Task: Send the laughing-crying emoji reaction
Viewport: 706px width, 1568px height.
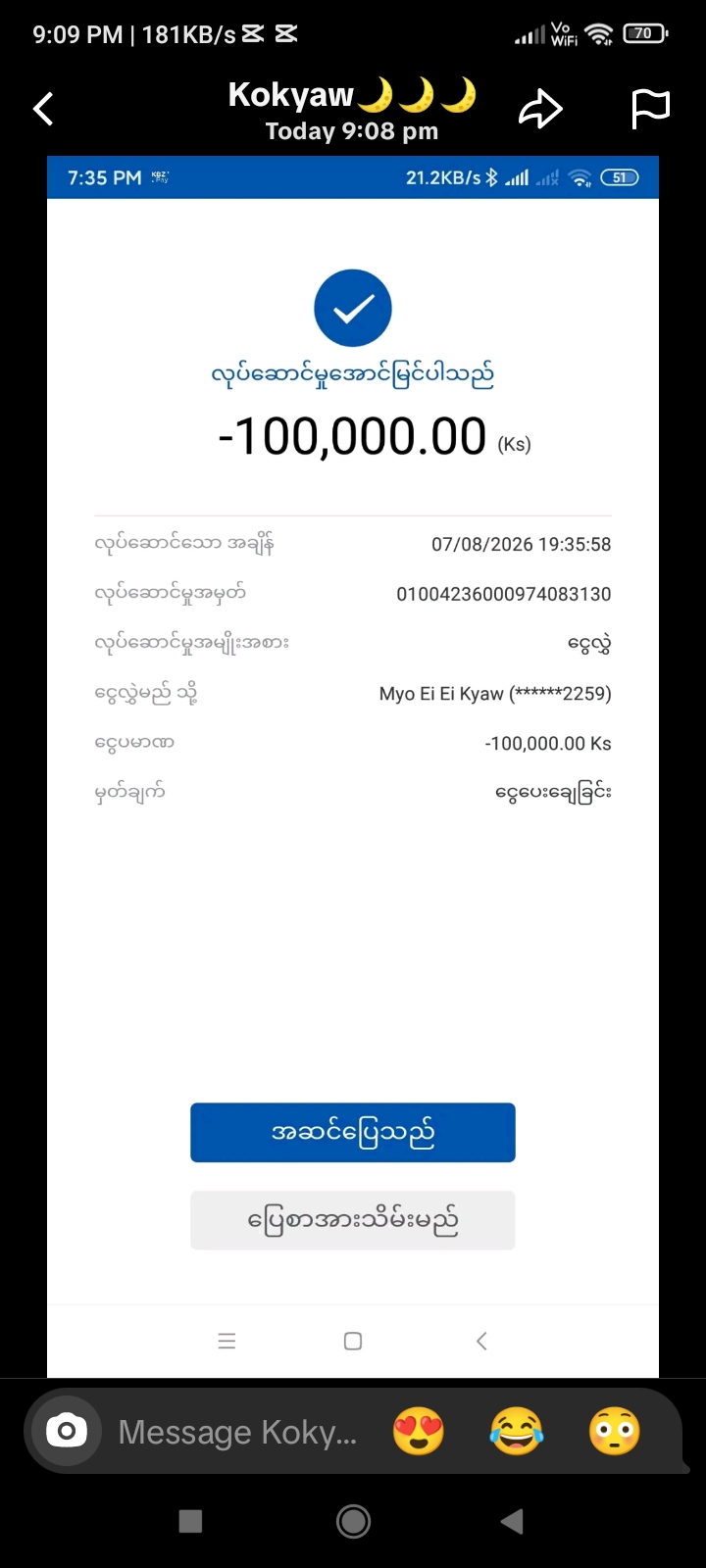Action: (x=517, y=1432)
